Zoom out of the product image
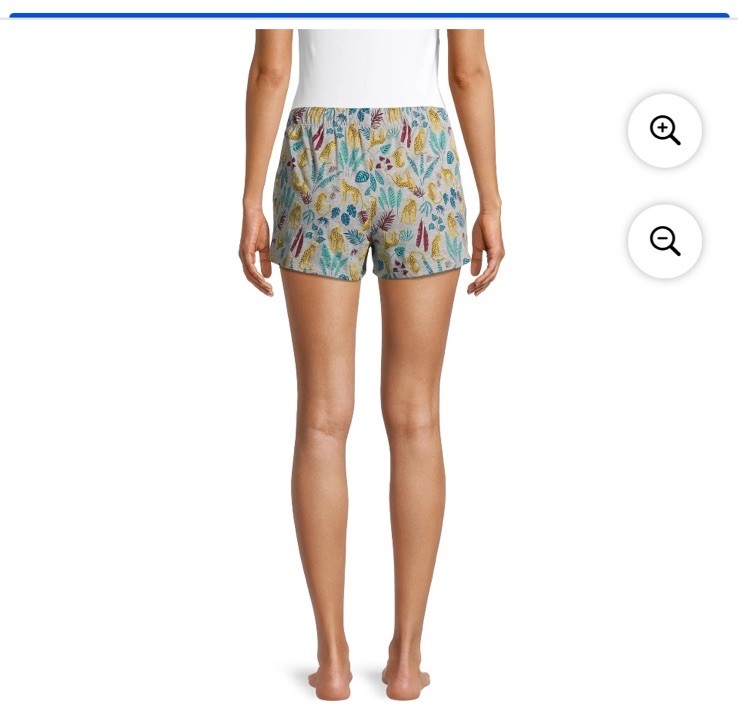This screenshot has height=714, width=738. pos(665,241)
